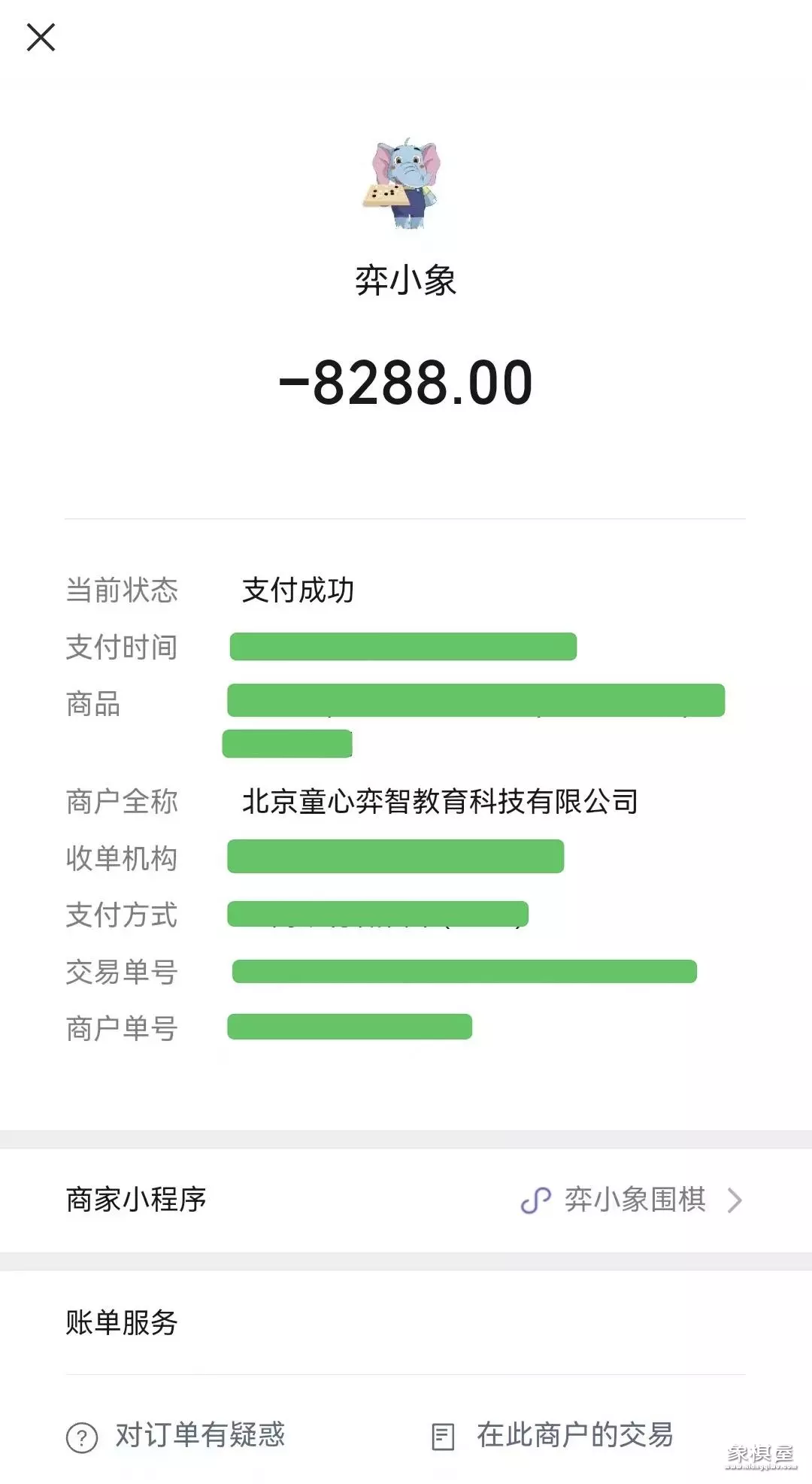This screenshot has height=1484, width=812.
Task: View 在此商户的交易 transactions
Action: click(x=574, y=1433)
